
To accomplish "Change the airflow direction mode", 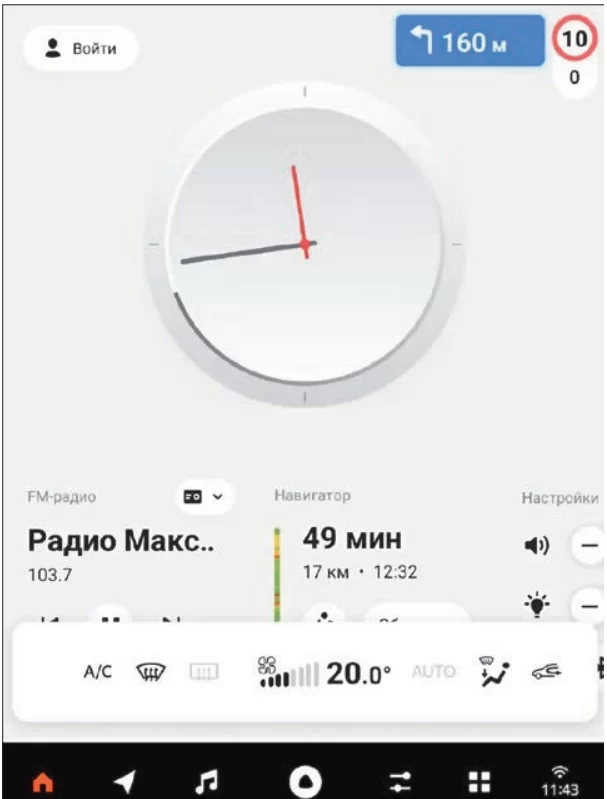I will (x=492, y=672).
